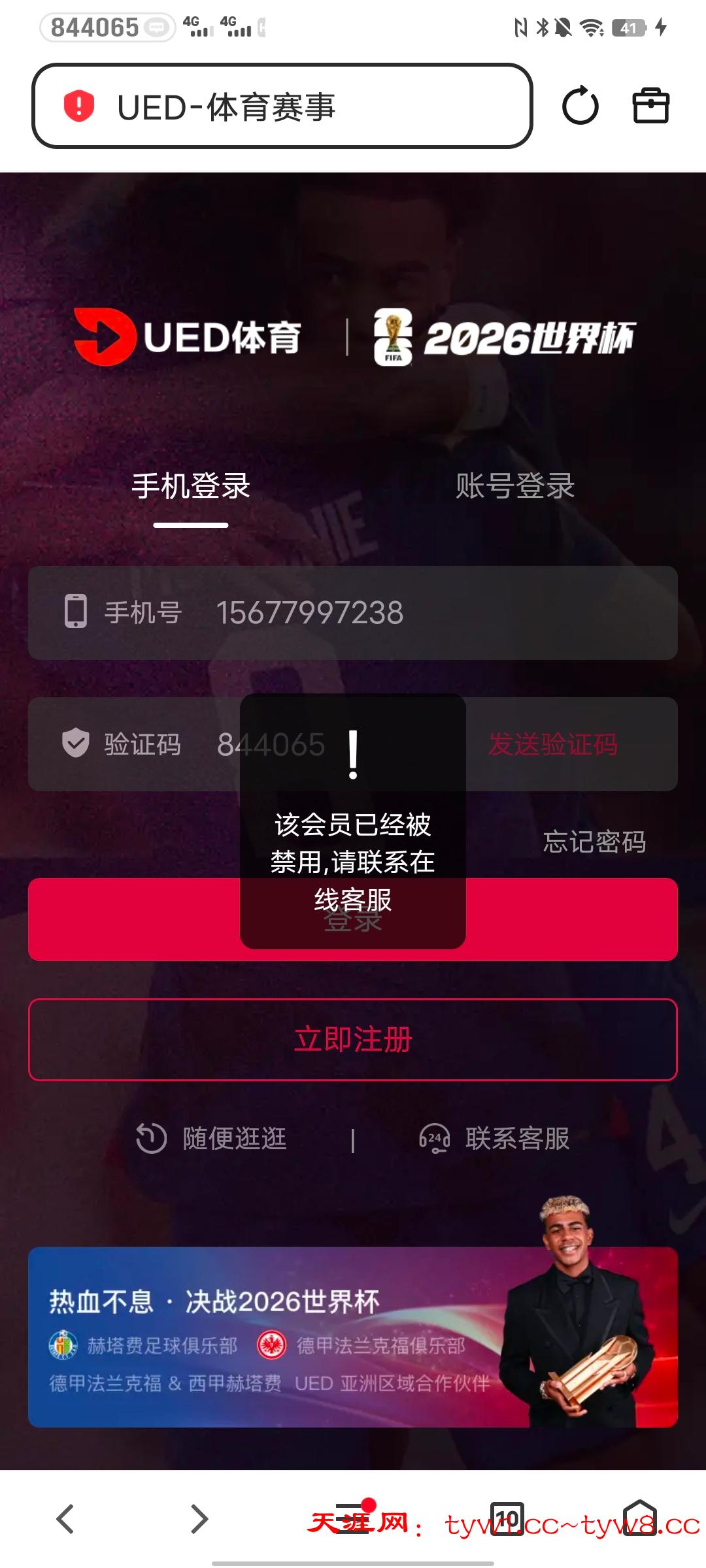Switch to the 账号登录 tab

[x=514, y=487]
